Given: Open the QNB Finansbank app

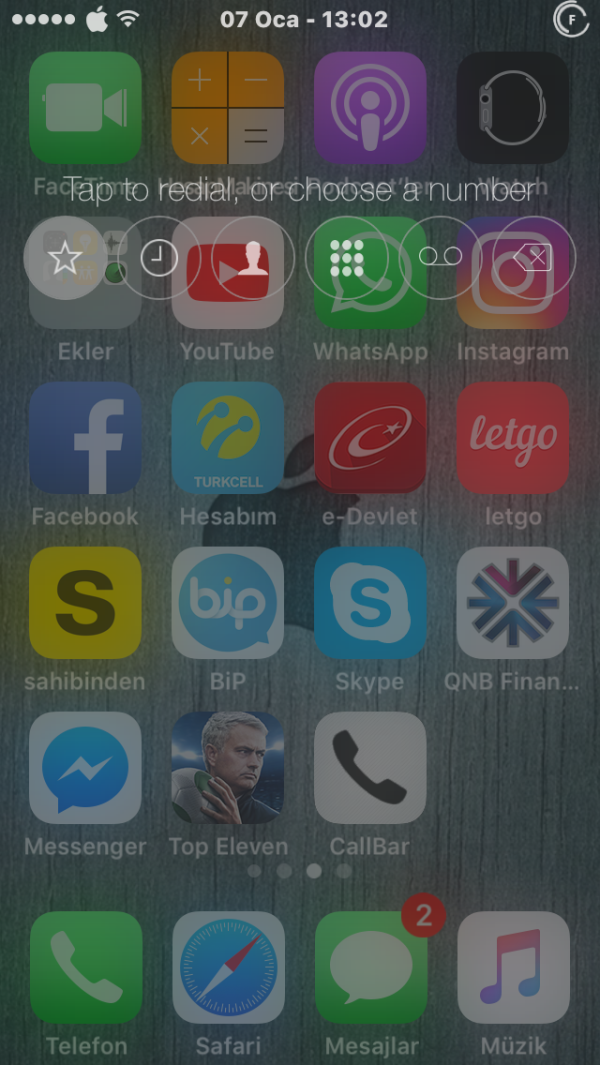Looking at the screenshot, I should [x=513, y=603].
